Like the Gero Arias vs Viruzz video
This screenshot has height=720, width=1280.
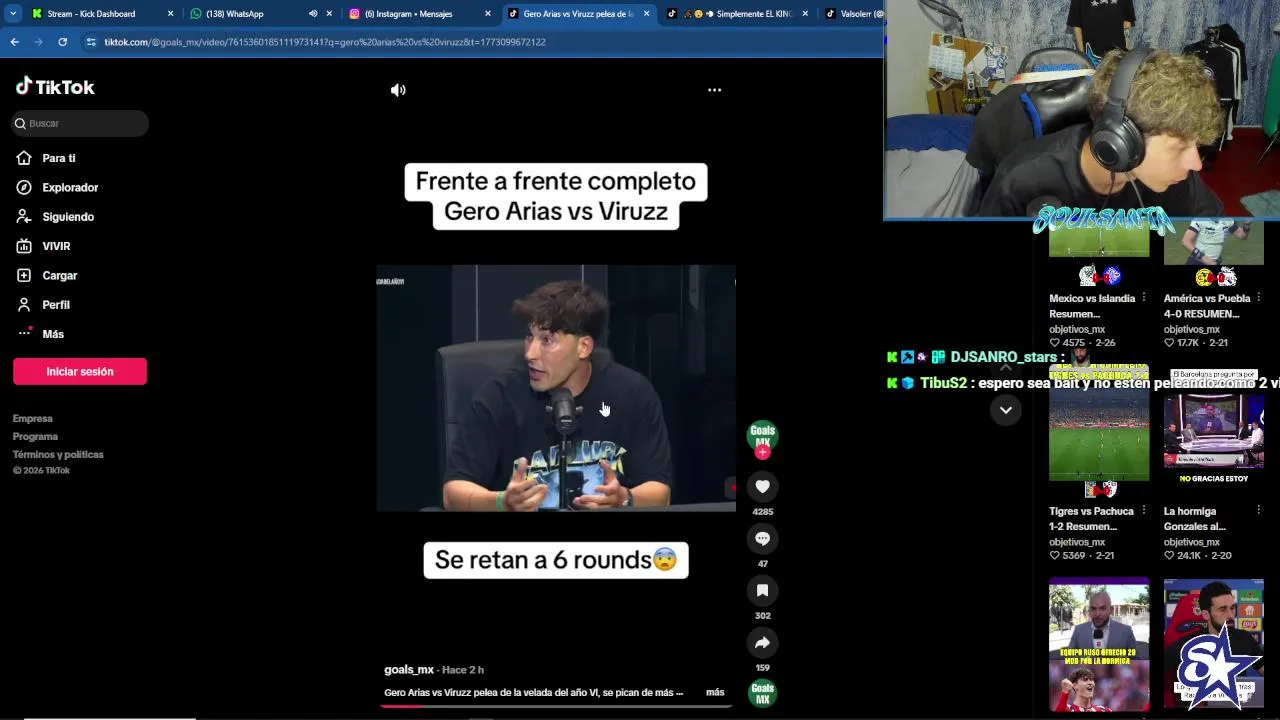pyautogui.click(x=762, y=487)
